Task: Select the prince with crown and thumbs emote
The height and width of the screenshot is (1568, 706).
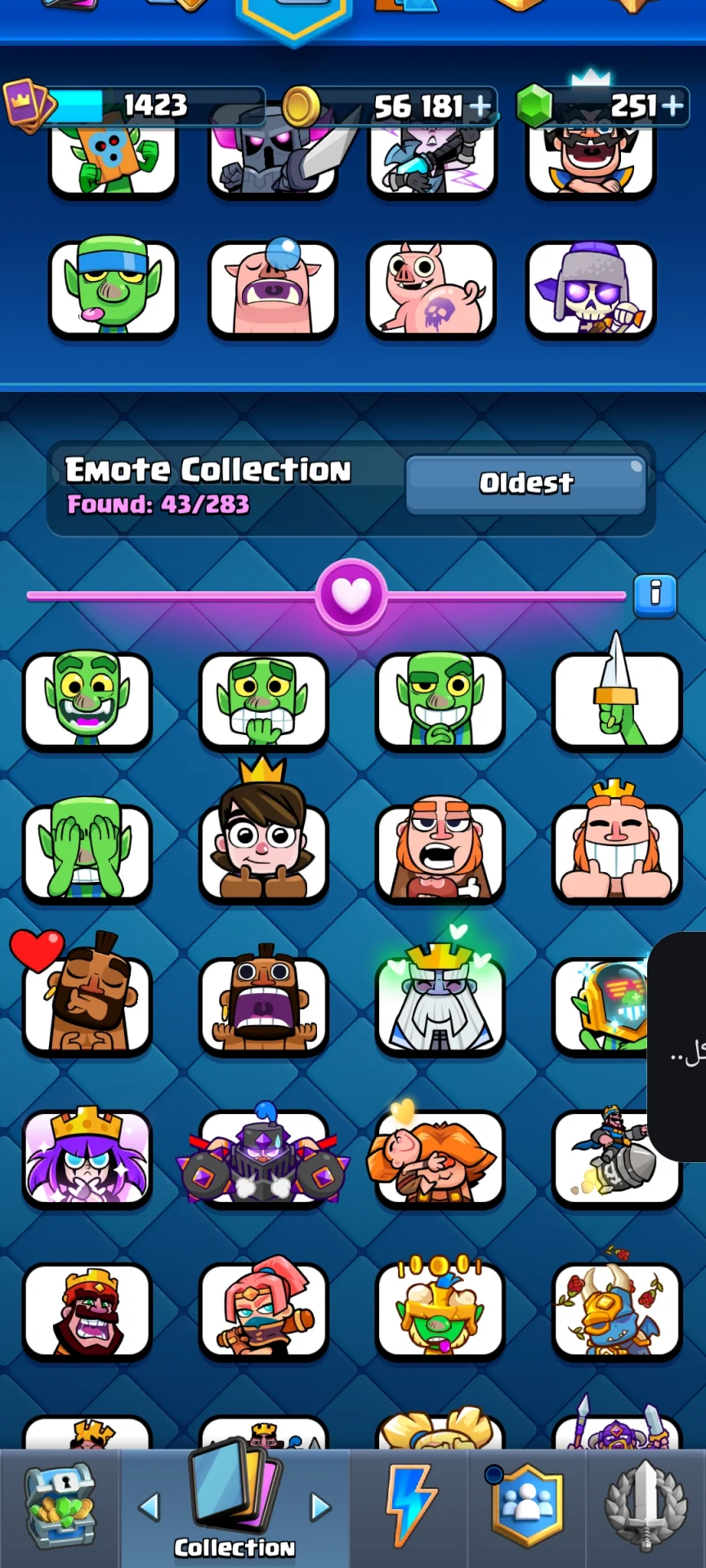Action: [262, 841]
